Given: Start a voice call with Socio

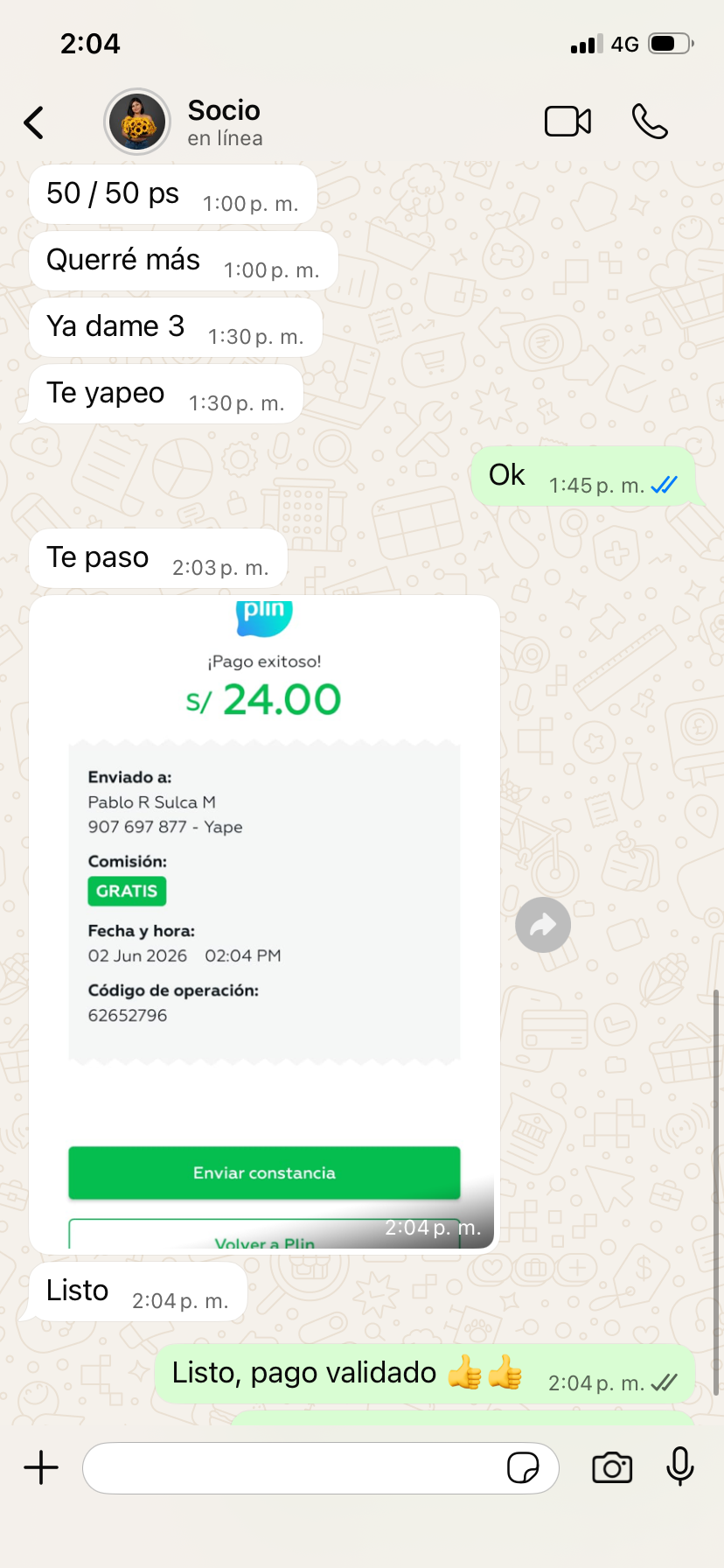Looking at the screenshot, I should 650,122.
